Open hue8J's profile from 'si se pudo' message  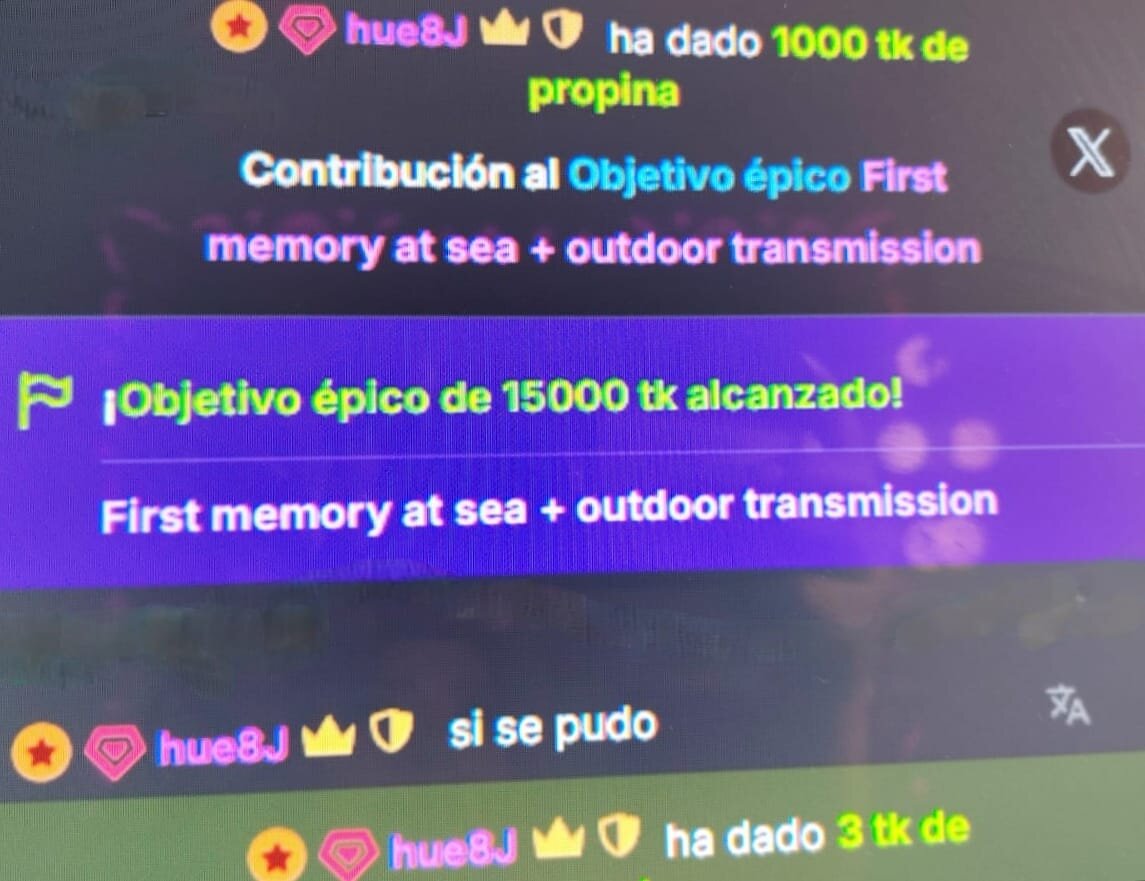pos(224,745)
